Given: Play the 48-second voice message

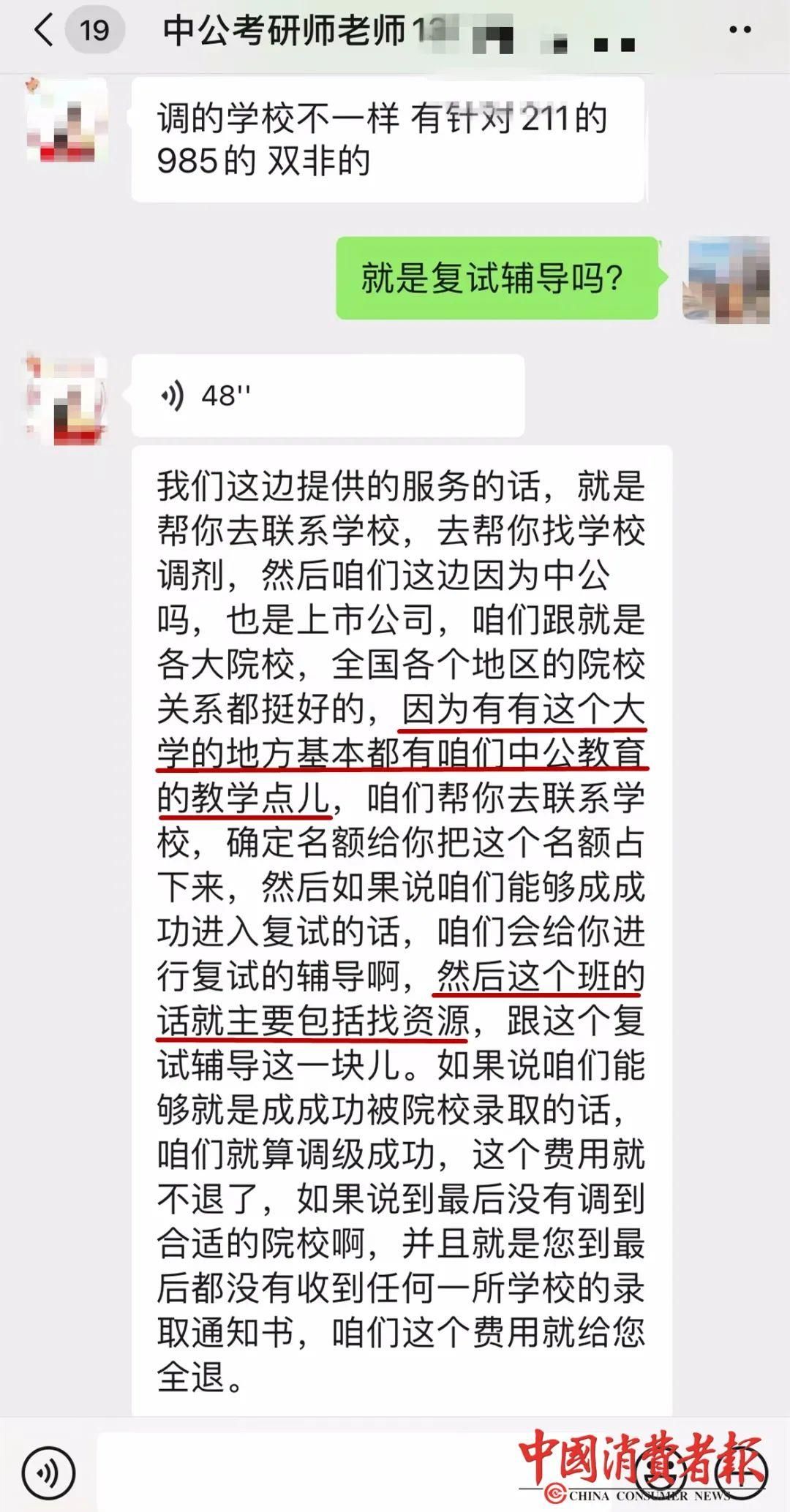Looking at the screenshot, I should (x=327, y=396).
